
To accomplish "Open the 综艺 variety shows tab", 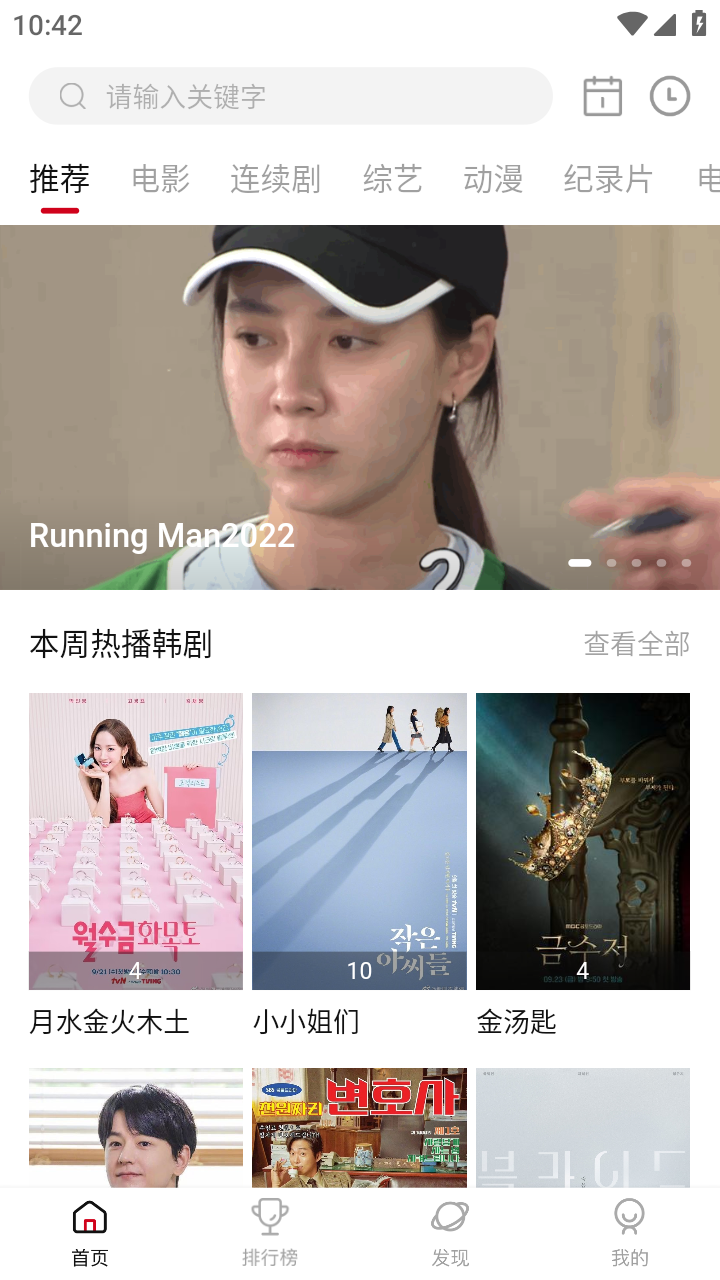I will pyautogui.click(x=392, y=178).
